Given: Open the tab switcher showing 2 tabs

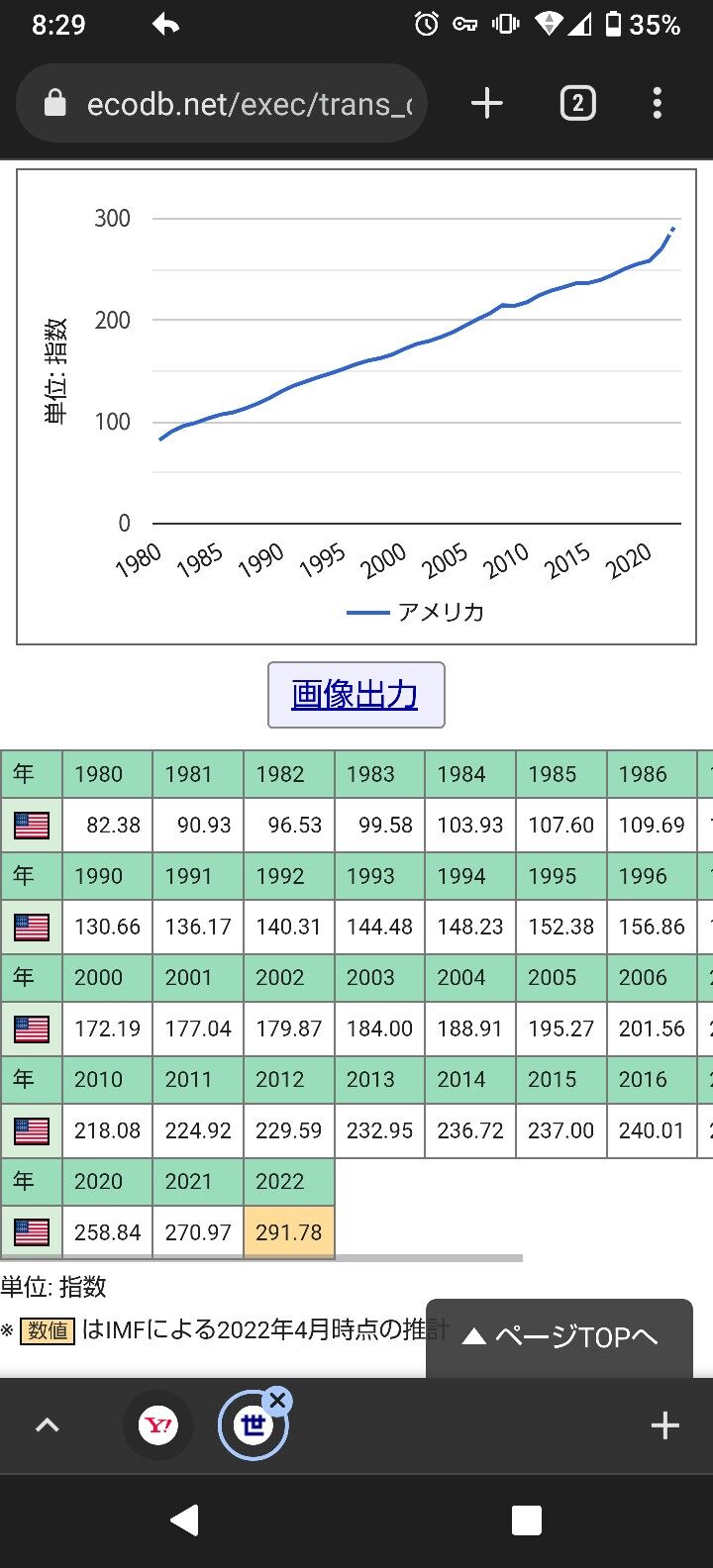Looking at the screenshot, I should tap(577, 104).
